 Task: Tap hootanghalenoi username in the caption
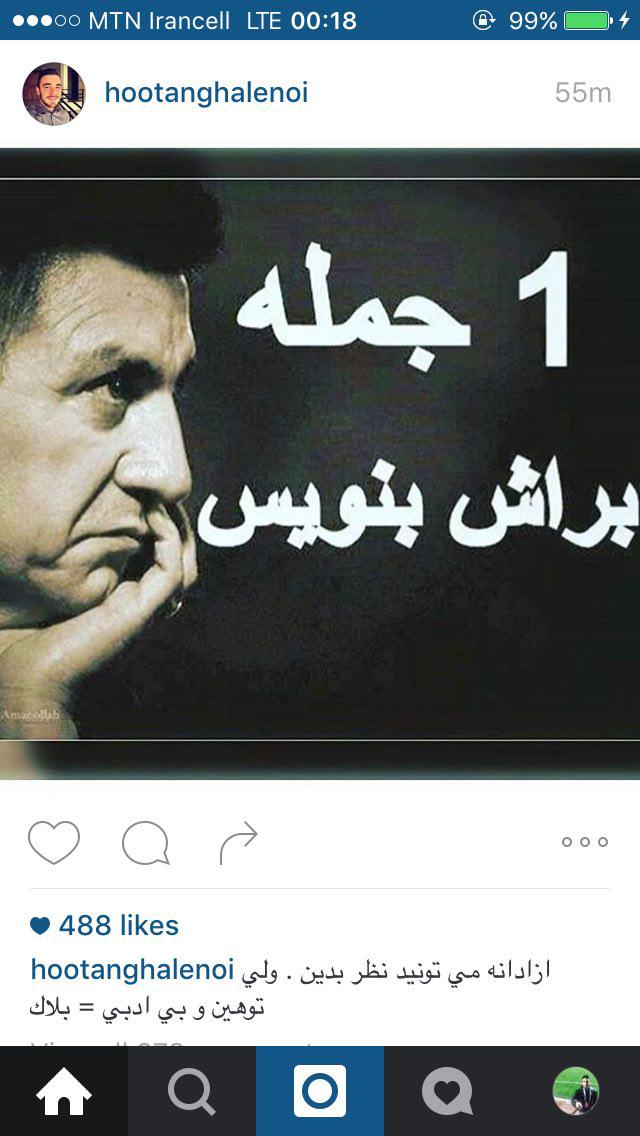133,970
